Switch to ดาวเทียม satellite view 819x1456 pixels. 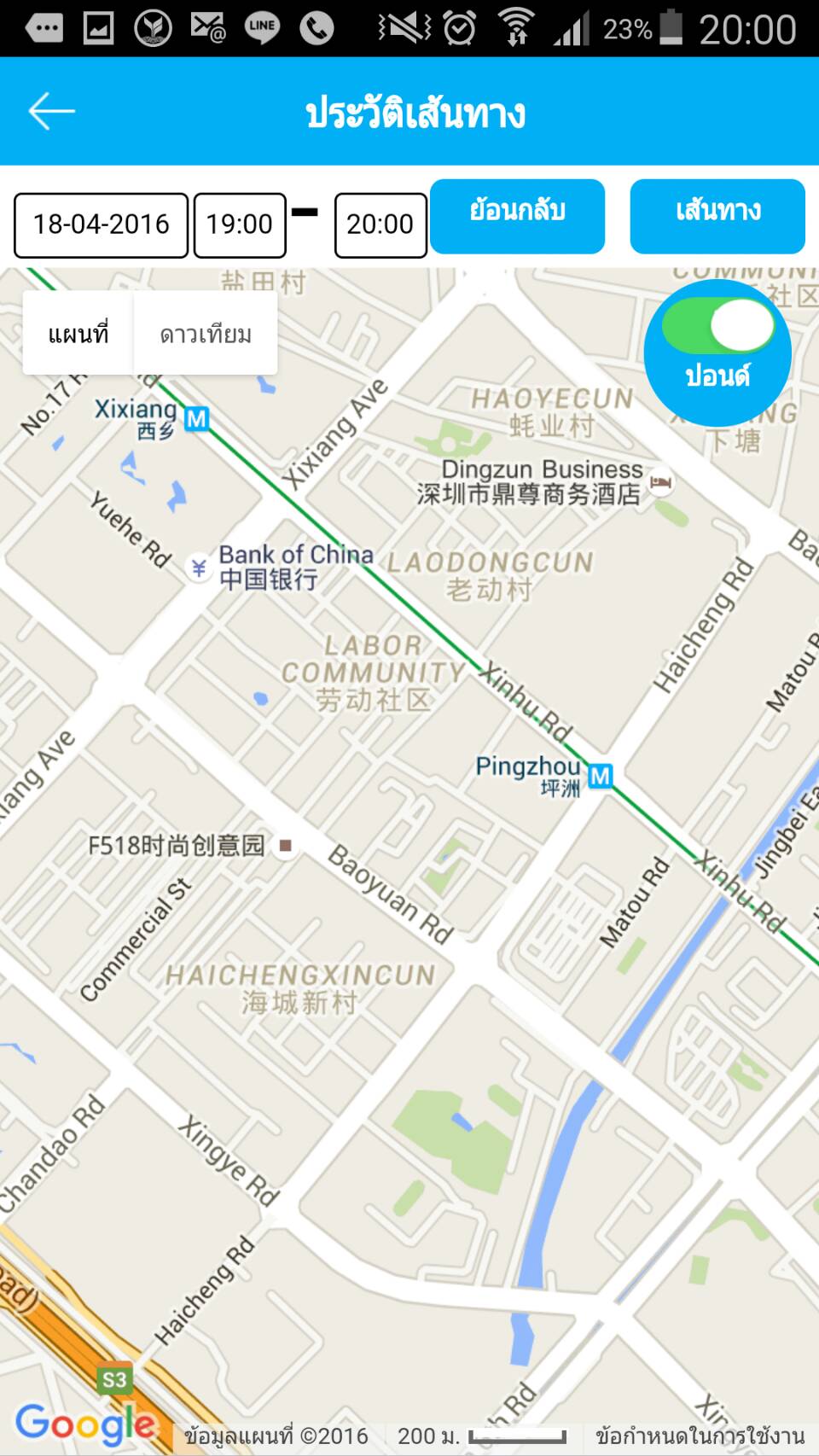[206, 334]
